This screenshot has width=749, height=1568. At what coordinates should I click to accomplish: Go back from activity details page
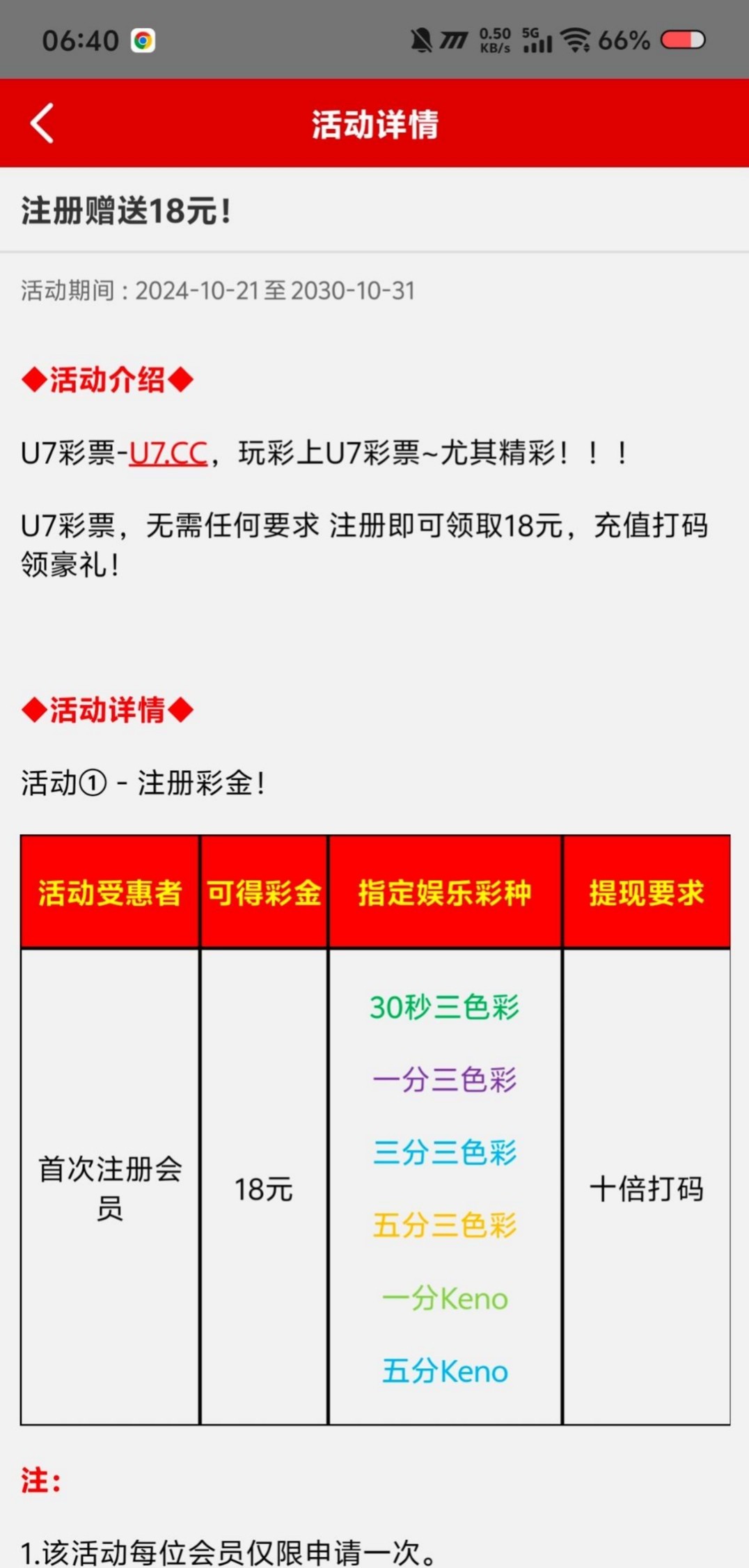coord(42,123)
